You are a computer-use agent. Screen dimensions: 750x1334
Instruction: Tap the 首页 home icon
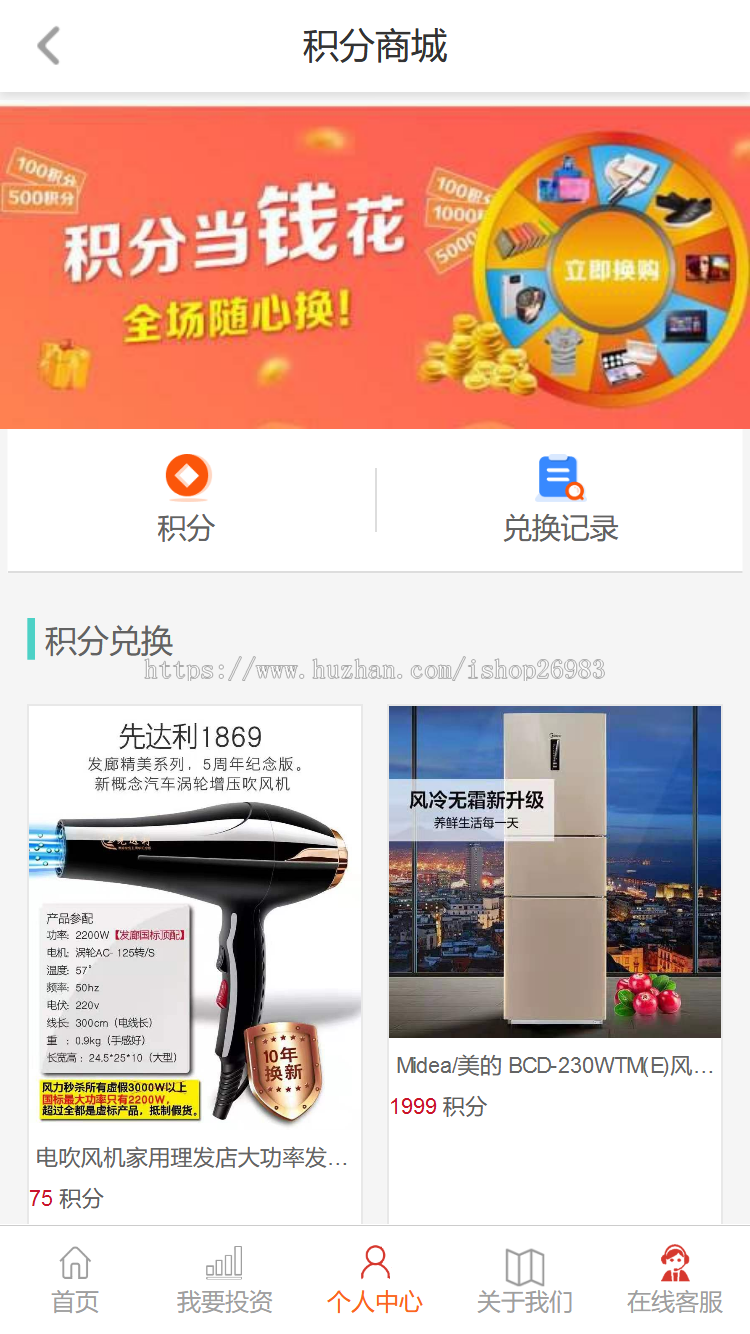point(75,1264)
